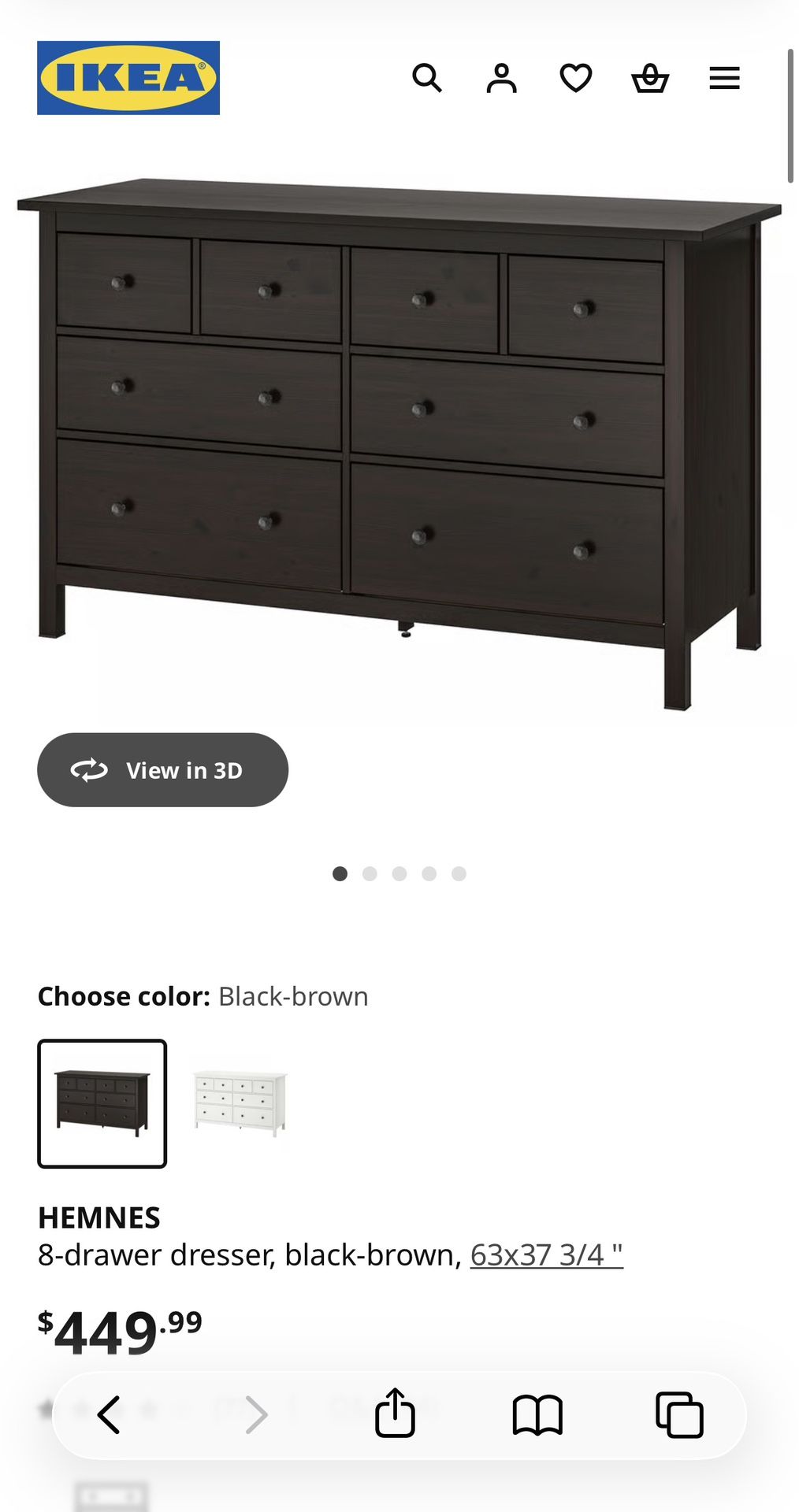Open the account profile icon
The width and height of the screenshot is (799, 1512).
[x=501, y=78]
